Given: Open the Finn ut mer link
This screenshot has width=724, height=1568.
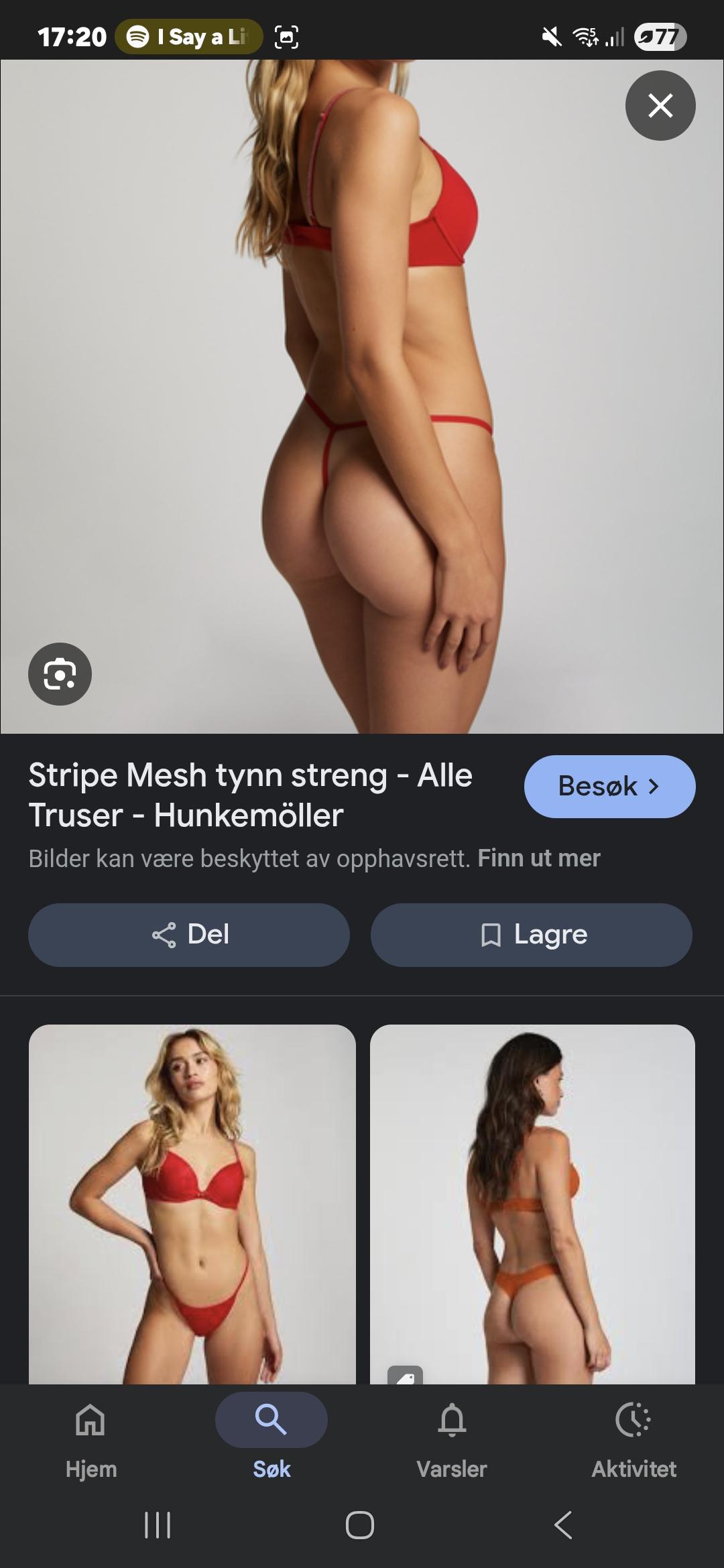Looking at the screenshot, I should tap(539, 858).
